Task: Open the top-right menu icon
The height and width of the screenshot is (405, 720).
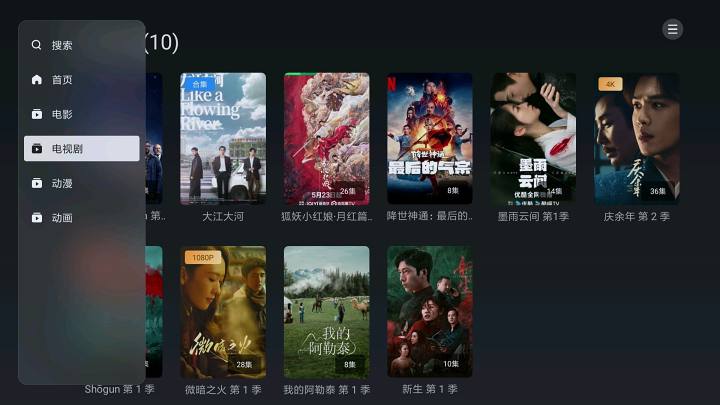Action: [x=673, y=29]
